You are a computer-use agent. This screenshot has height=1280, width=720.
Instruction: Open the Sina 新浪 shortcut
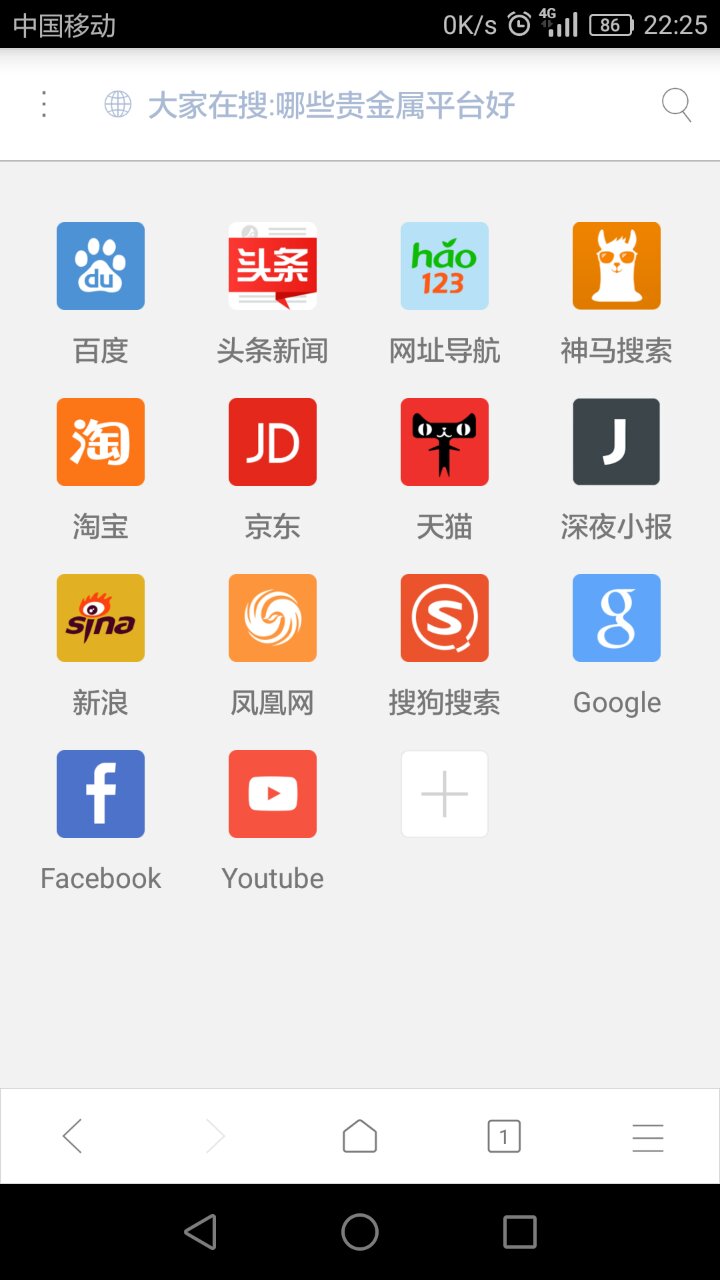(x=100, y=617)
